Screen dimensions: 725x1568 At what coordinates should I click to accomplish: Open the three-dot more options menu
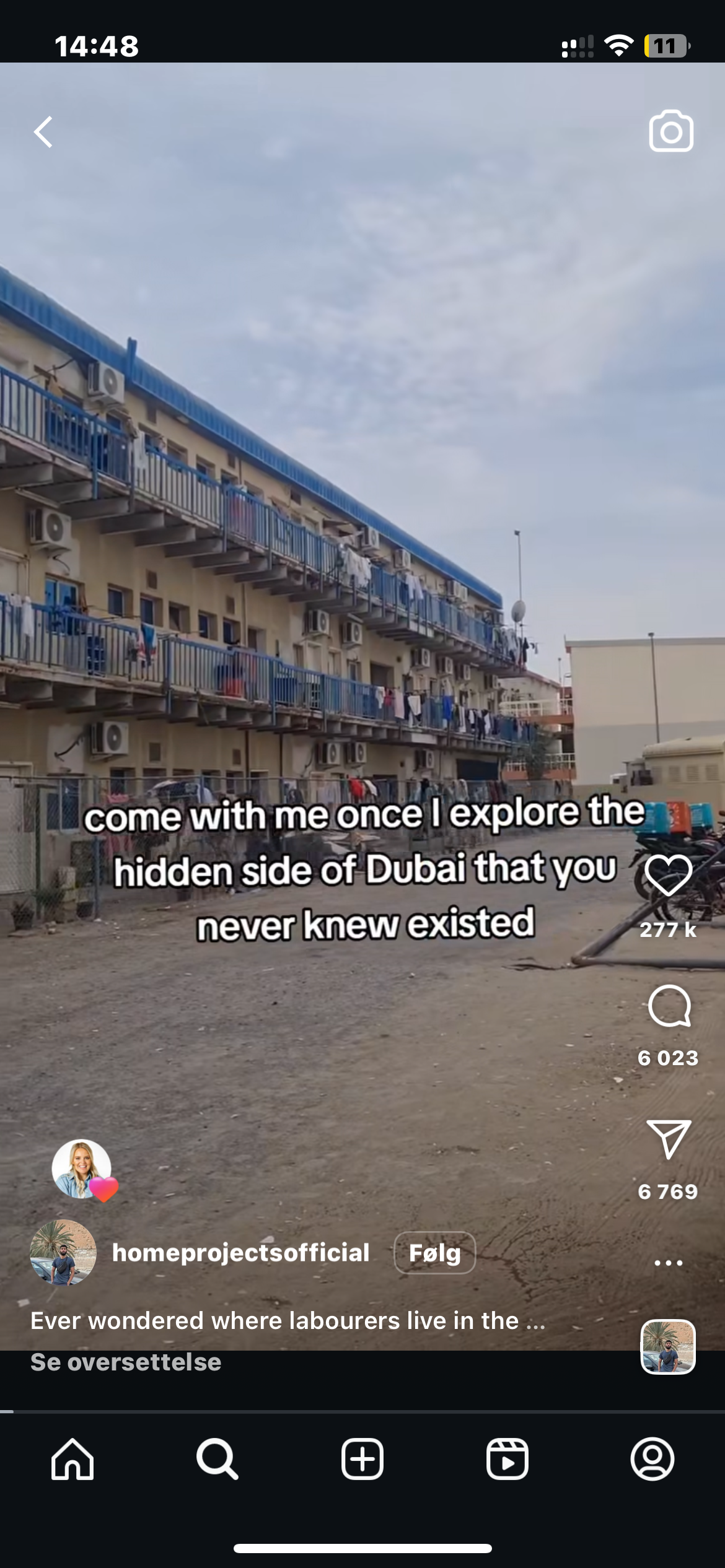point(668,1262)
